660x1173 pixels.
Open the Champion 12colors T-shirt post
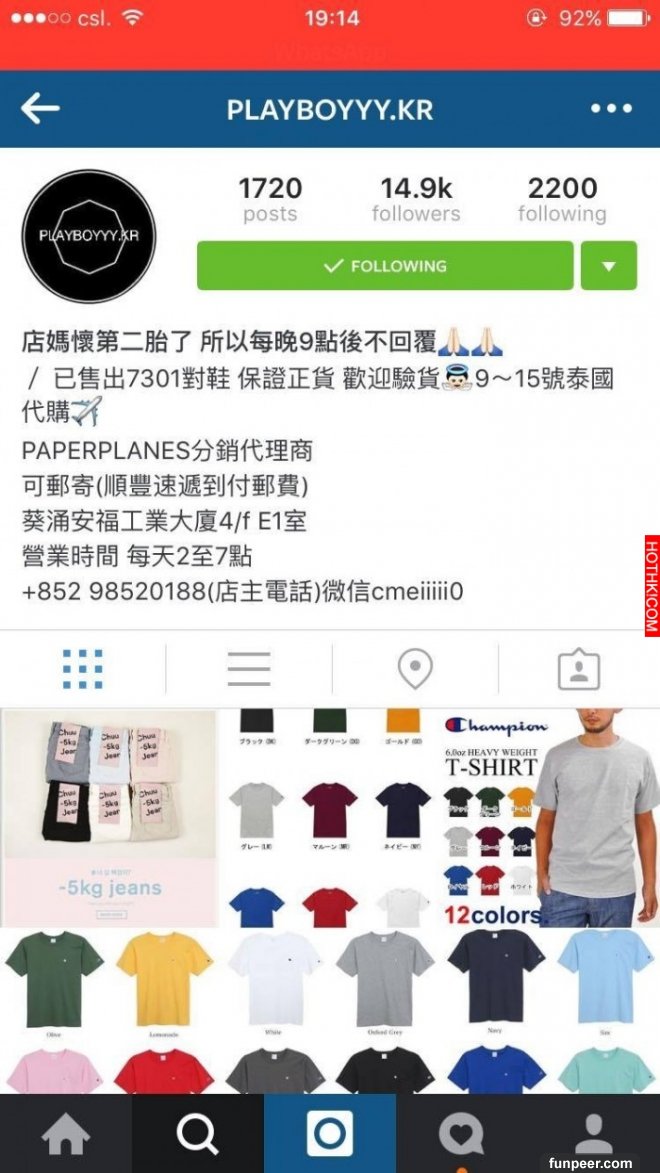[x=551, y=818]
